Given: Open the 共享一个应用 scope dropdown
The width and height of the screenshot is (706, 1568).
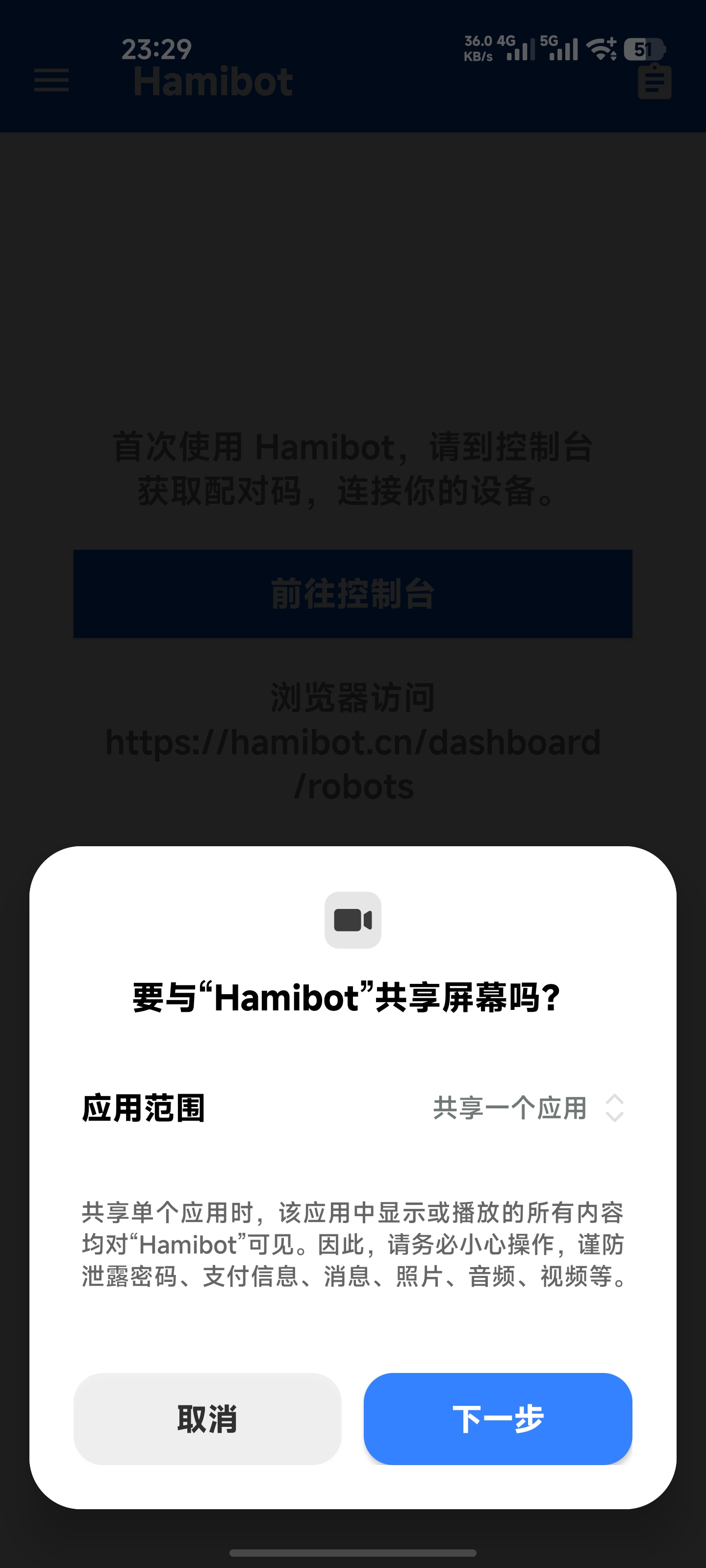Looking at the screenshot, I should click(528, 1108).
